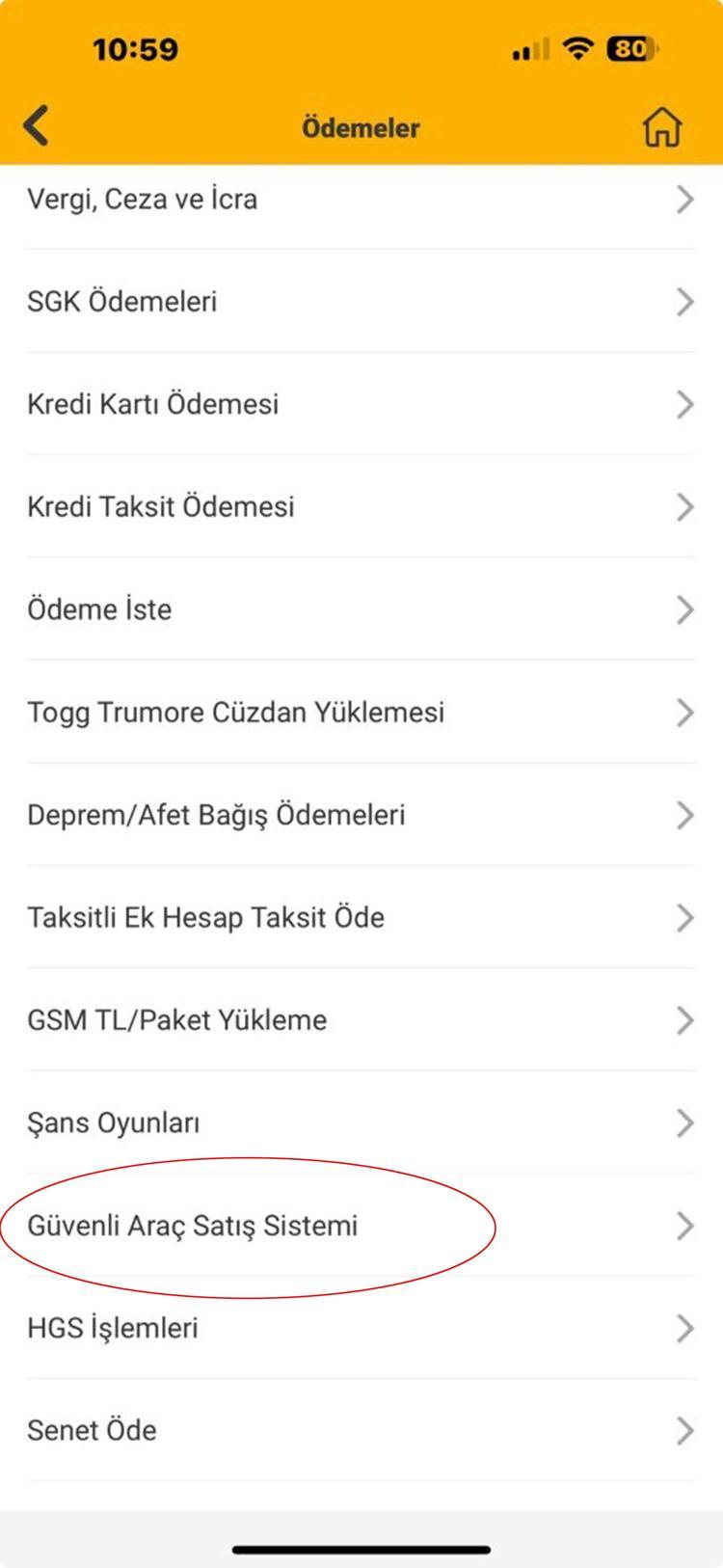The image size is (723, 1568).
Task: Select SGK Ödemeleri
Action: pyautogui.click(x=361, y=302)
